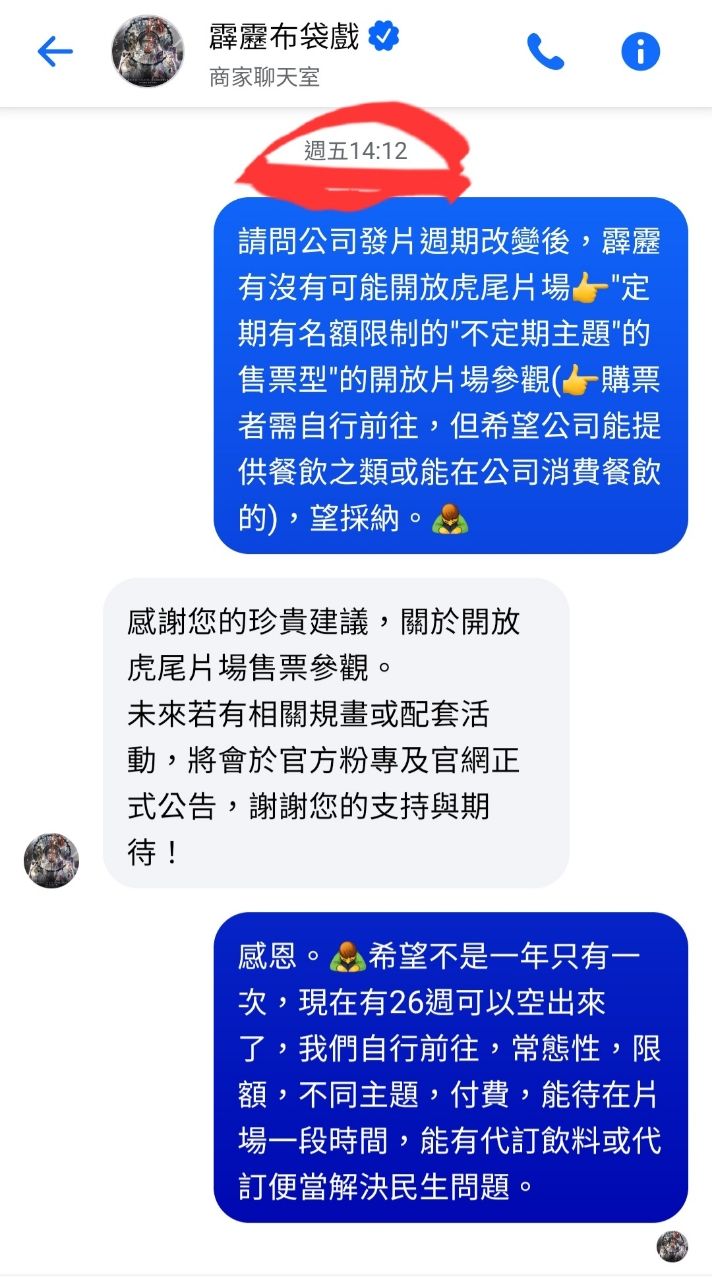Open 霹靂布袋戲 profile from the header avatar
This screenshot has width=712, height=1280.
(147, 51)
